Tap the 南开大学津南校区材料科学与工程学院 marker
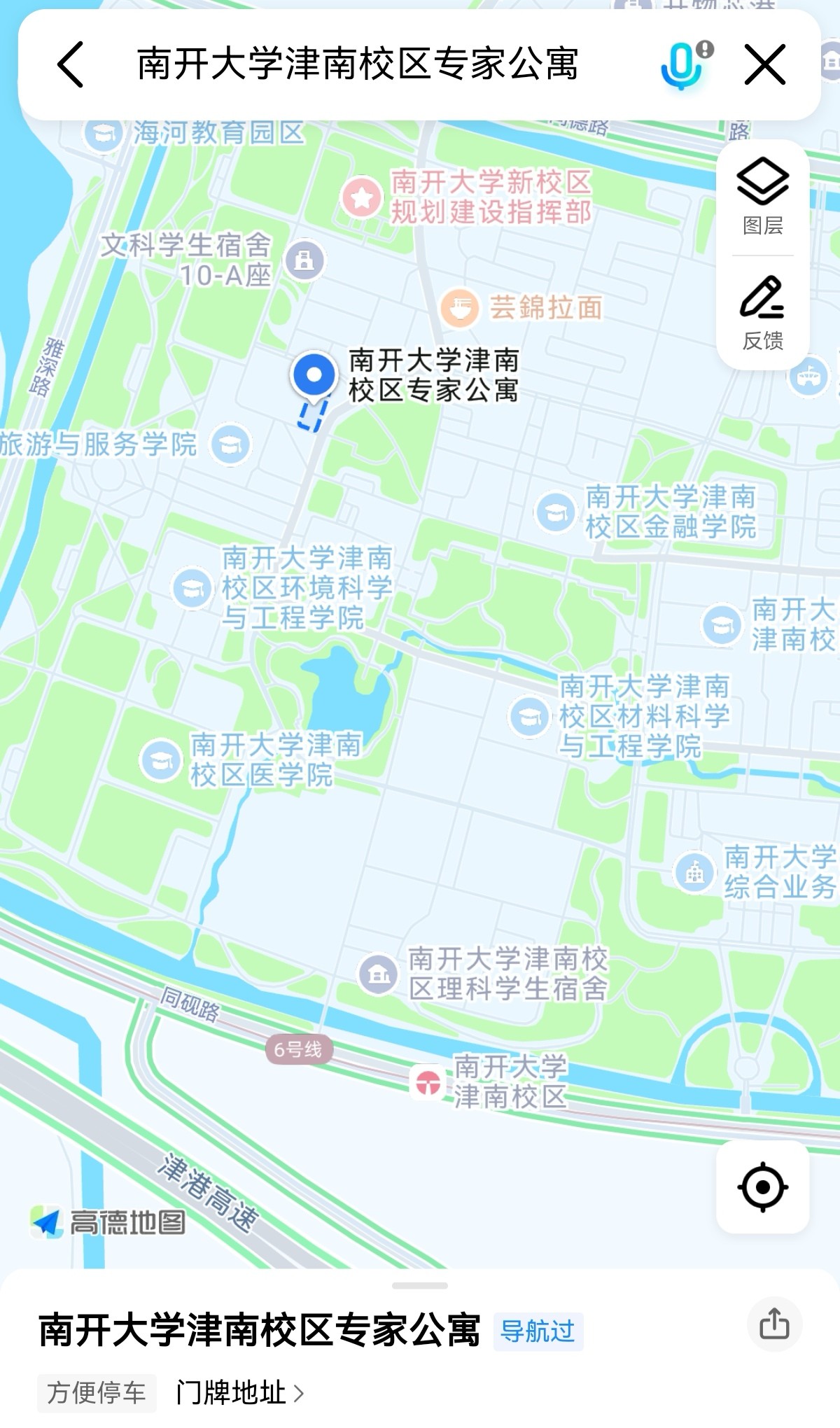Screen dimensions: 840x1428 (529, 717)
